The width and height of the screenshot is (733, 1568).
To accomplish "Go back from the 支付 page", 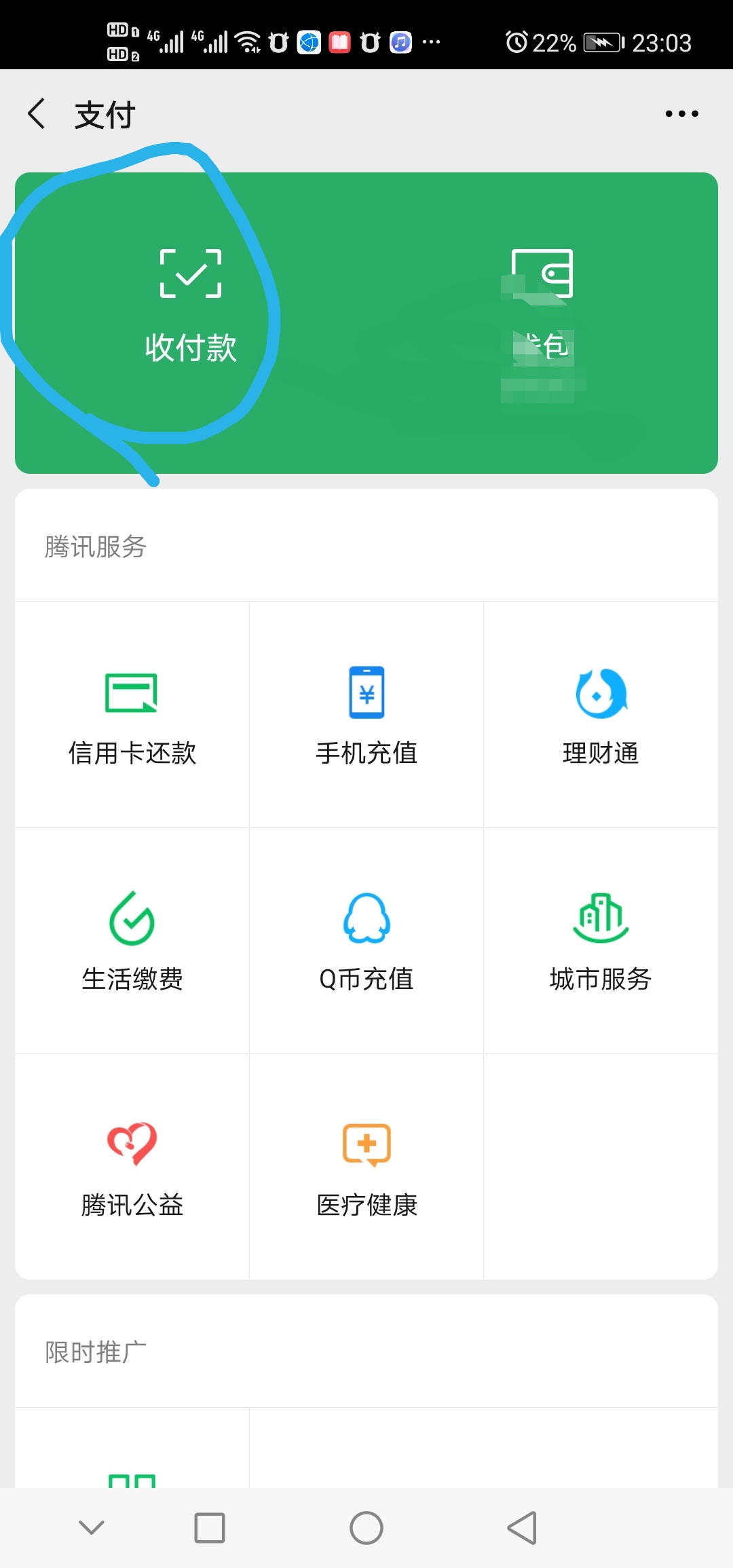I will pyautogui.click(x=37, y=113).
